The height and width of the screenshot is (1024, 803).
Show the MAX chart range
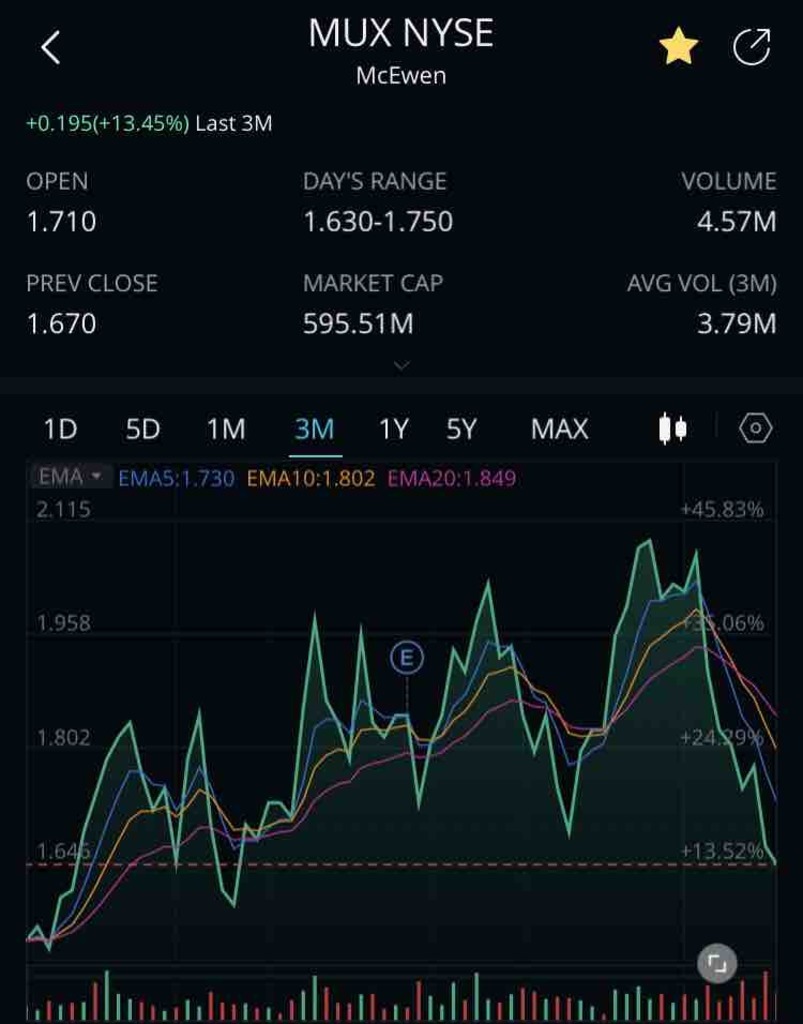tap(560, 429)
